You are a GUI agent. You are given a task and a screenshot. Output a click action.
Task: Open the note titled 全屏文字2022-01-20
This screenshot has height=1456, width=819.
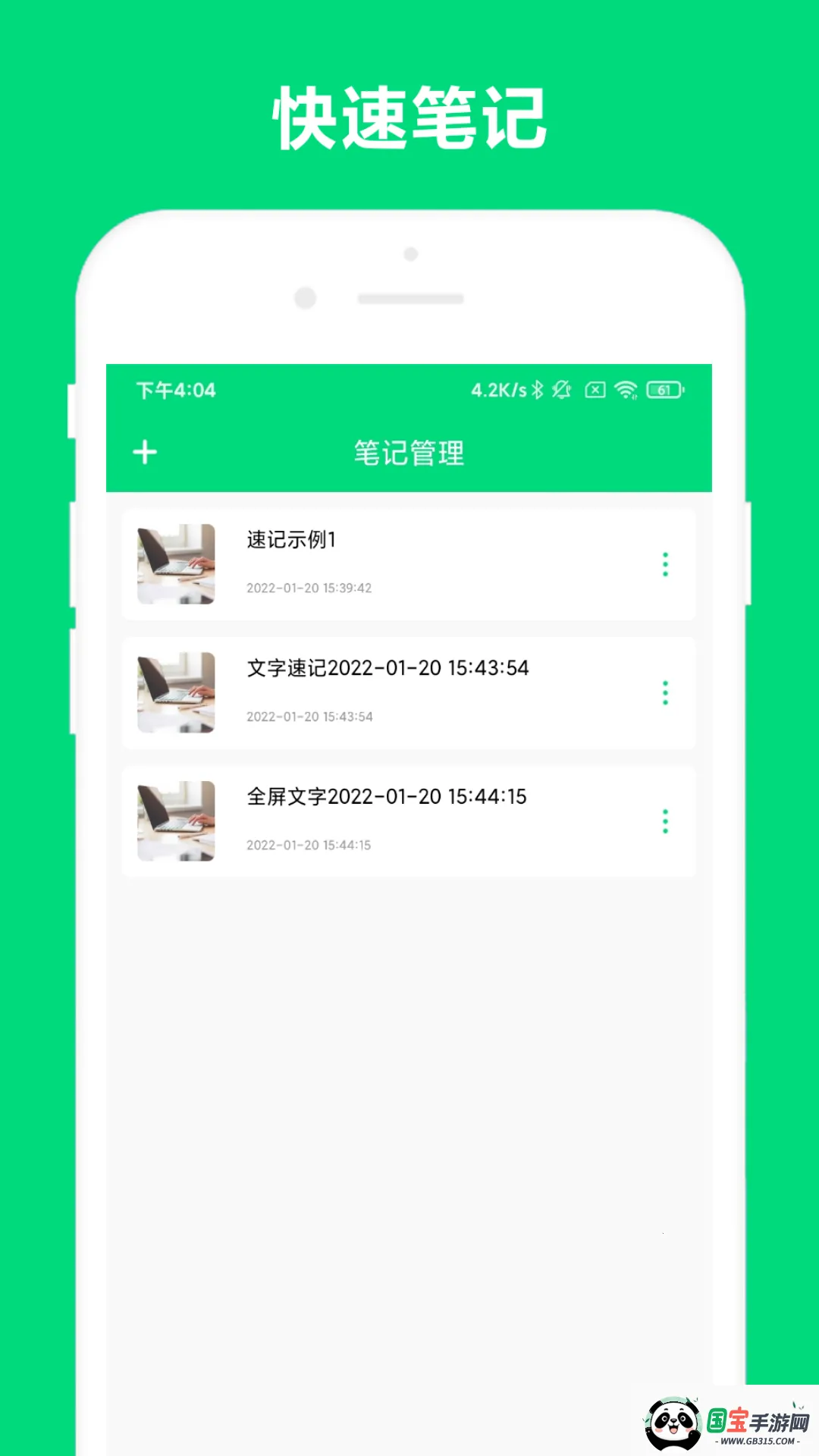pyautogui.click(x=388, y=797)
